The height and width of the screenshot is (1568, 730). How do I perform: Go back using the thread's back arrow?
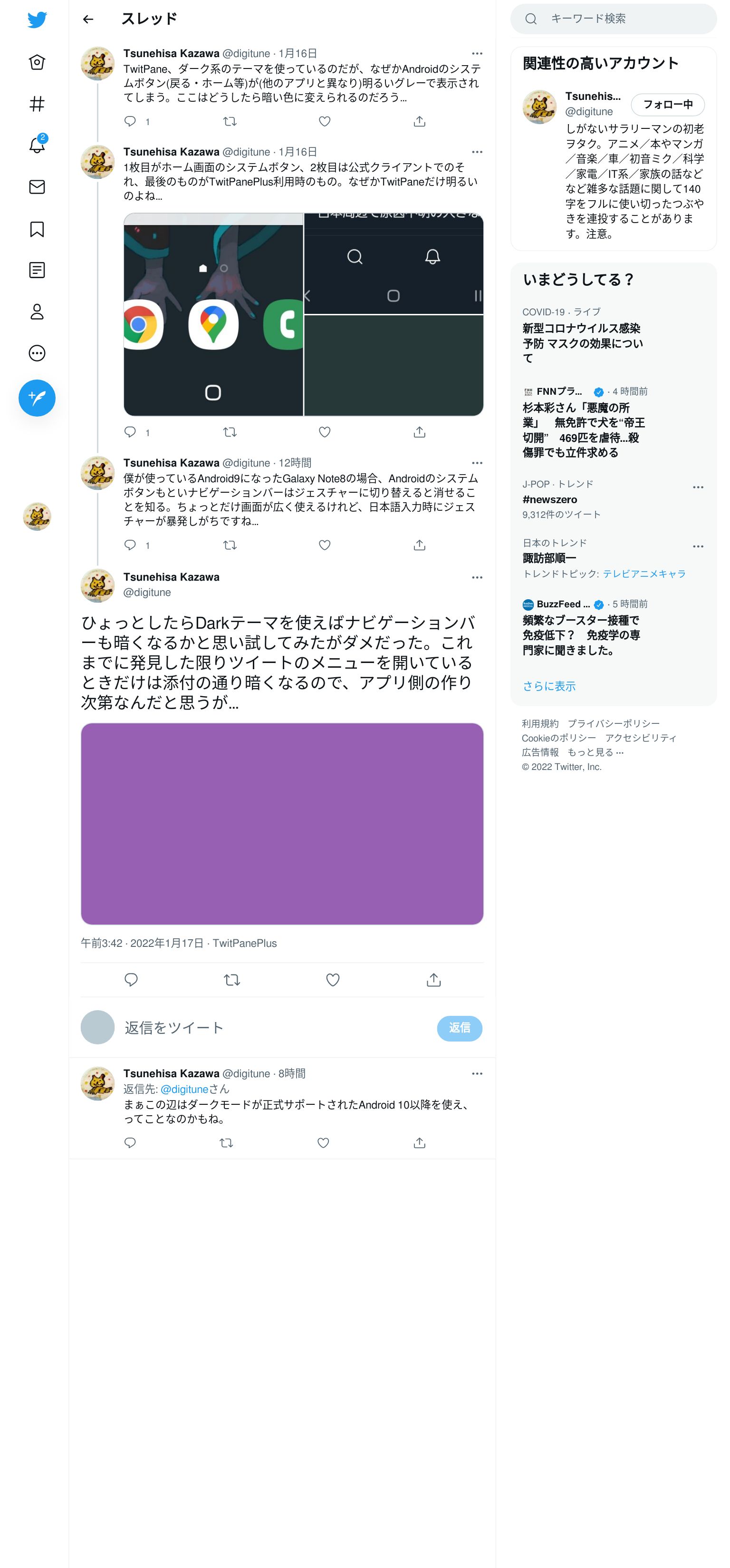(x=88, y=19)
